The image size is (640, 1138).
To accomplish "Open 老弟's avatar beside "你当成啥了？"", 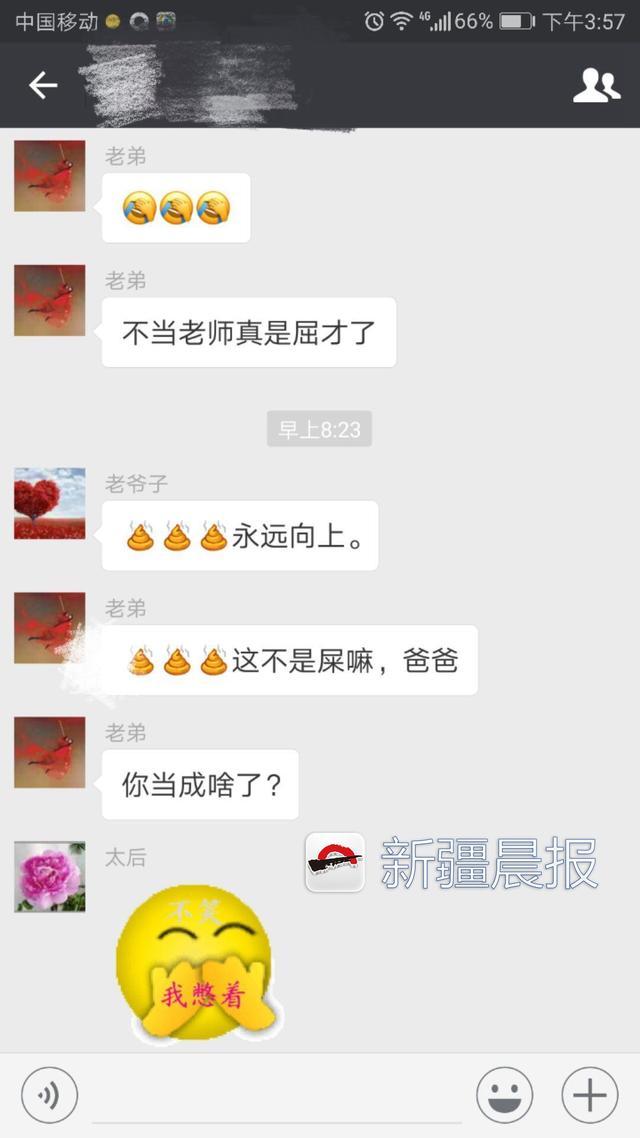I will point(50,752).
